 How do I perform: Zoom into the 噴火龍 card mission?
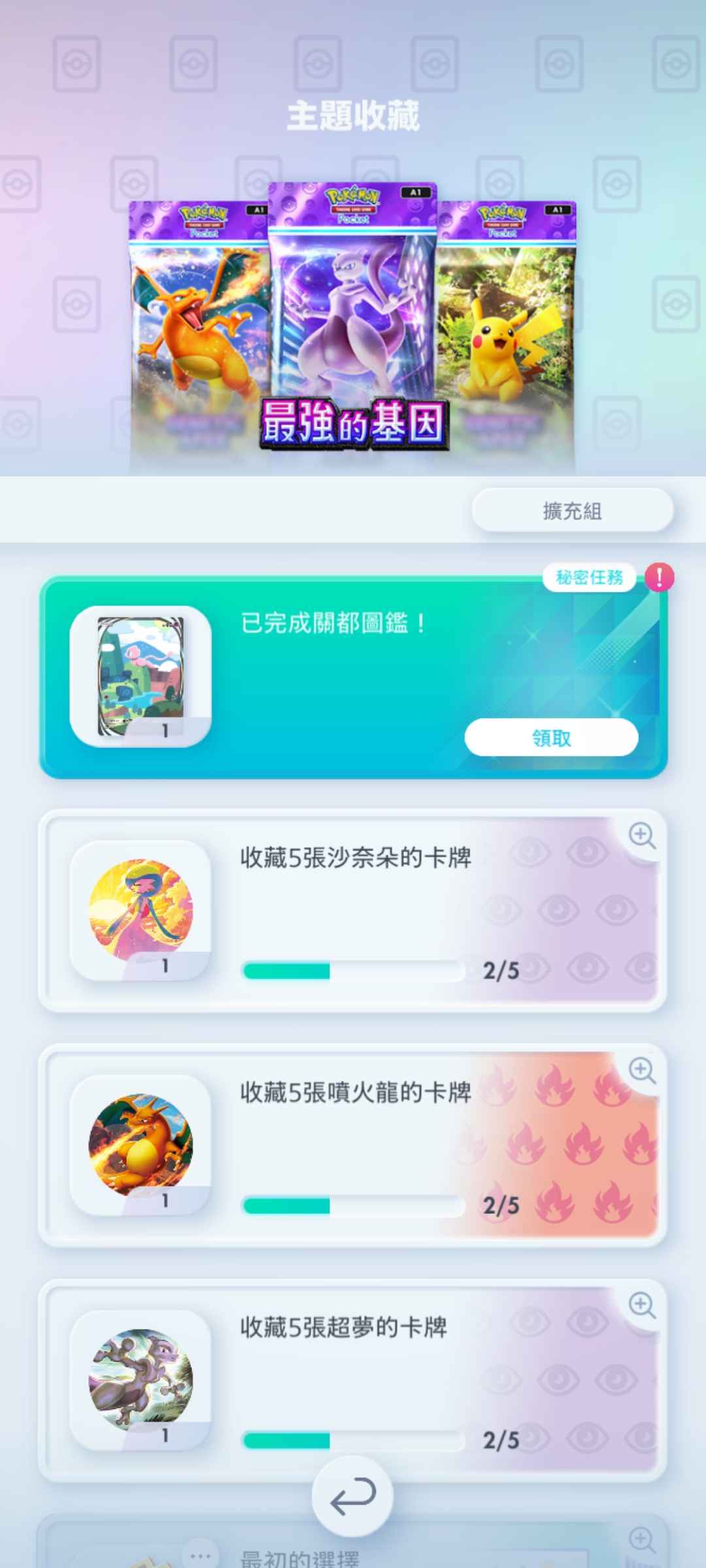(x=641, y=1071)
